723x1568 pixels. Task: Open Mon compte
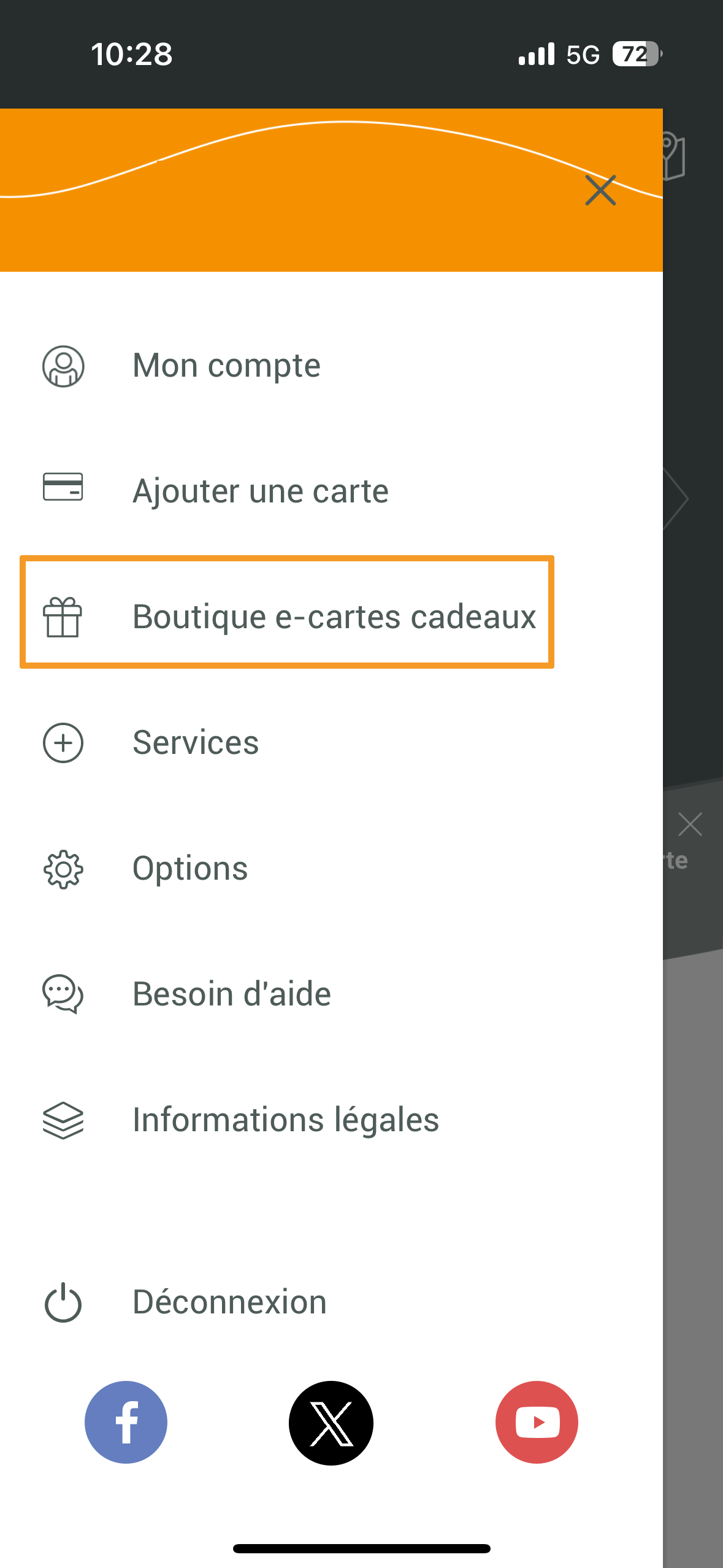coord(226,366)
